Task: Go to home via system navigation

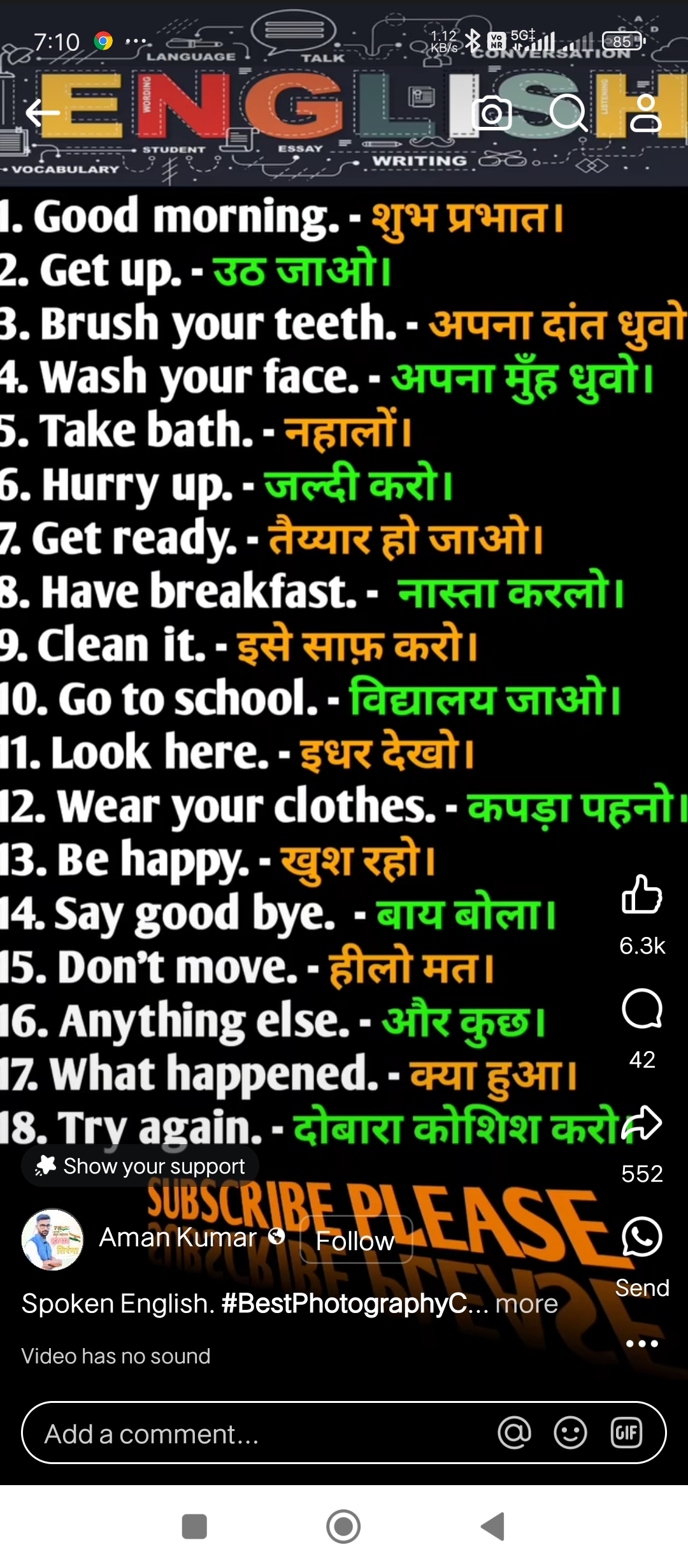Action: [343, 1527]
